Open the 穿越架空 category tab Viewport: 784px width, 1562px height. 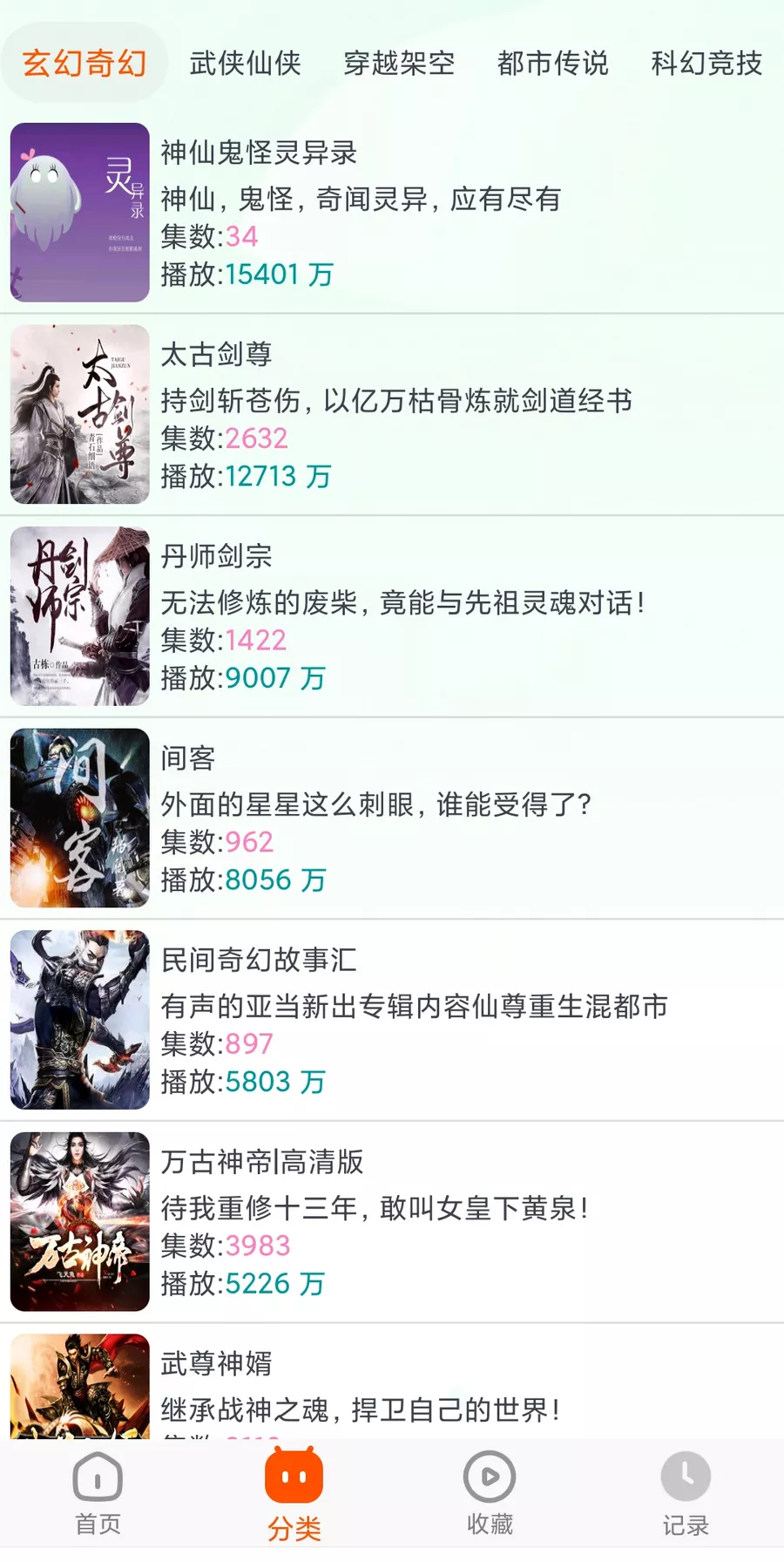tap(399, 64)
